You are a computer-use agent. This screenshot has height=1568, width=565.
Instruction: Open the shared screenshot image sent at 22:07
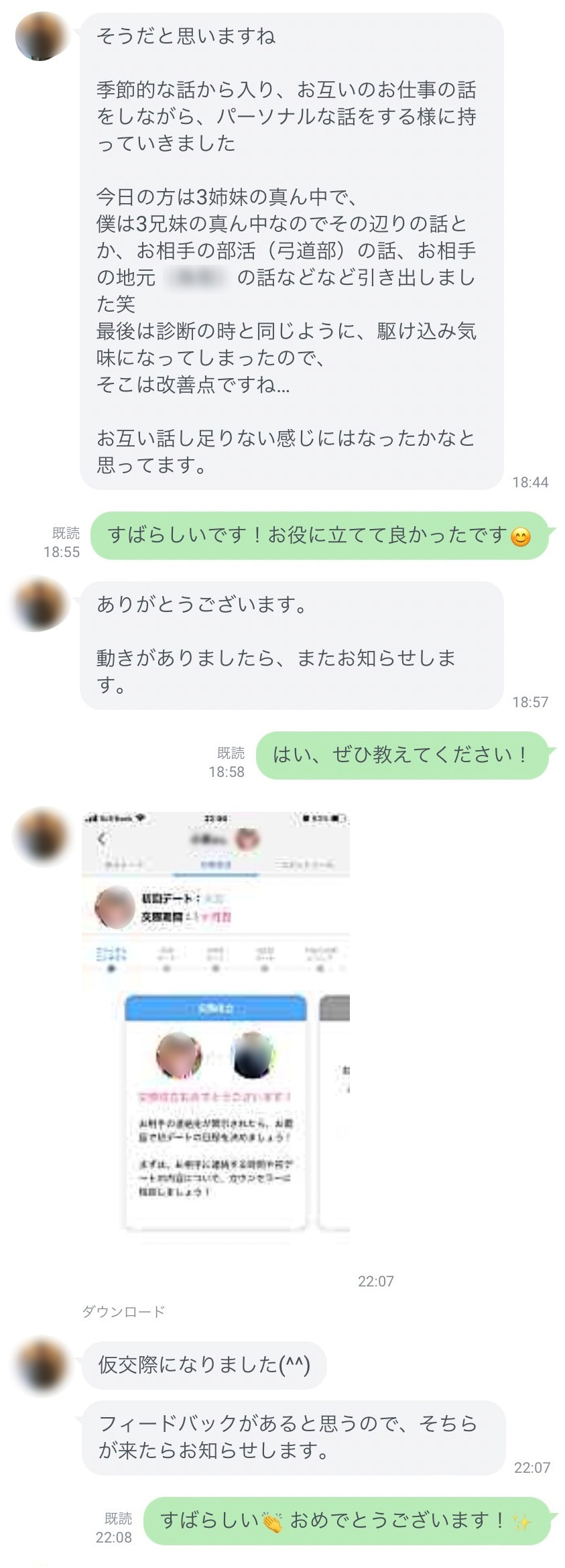click(216, 1026)
